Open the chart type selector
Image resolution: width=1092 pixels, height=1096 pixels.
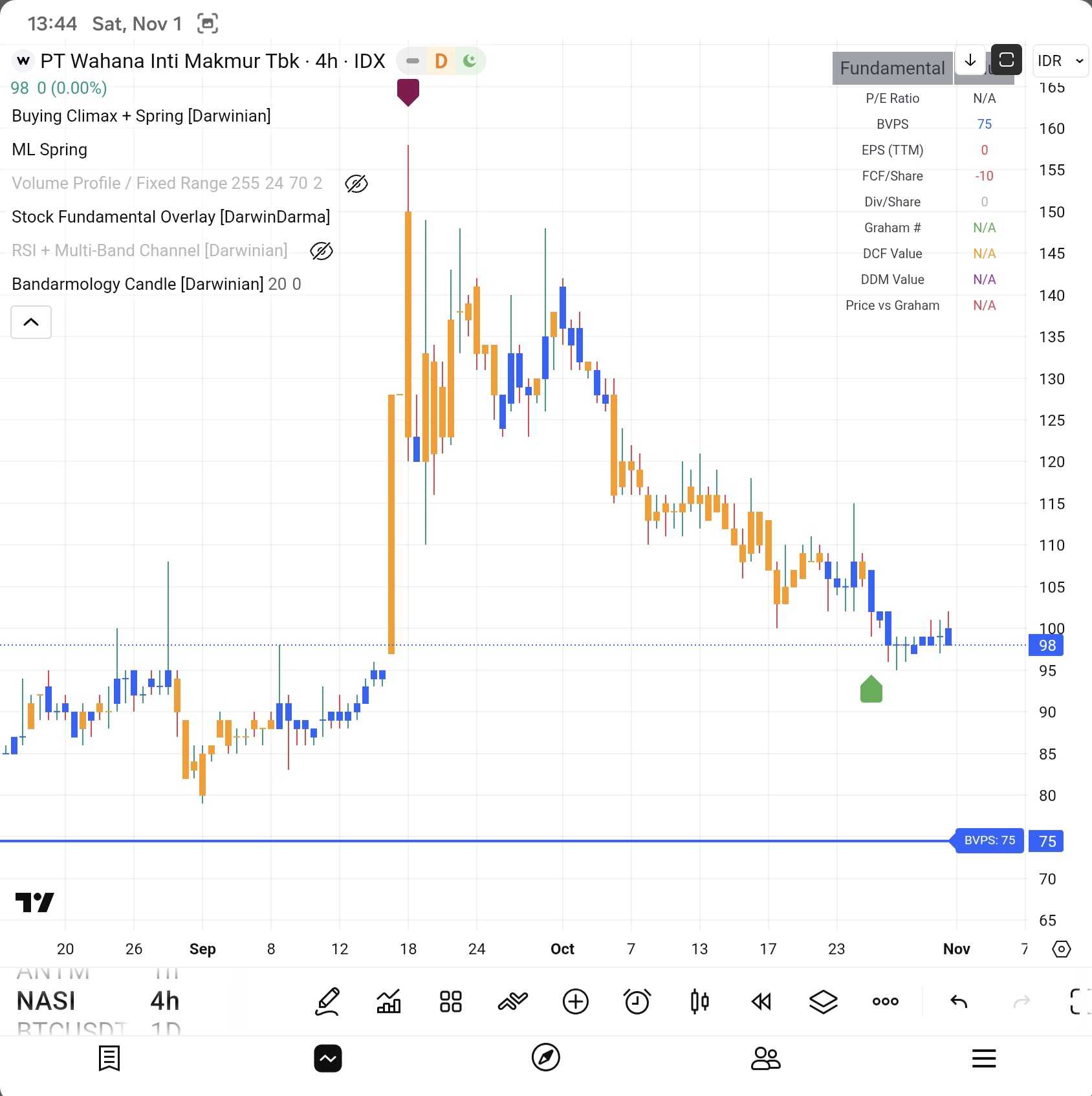[513, 1002]
